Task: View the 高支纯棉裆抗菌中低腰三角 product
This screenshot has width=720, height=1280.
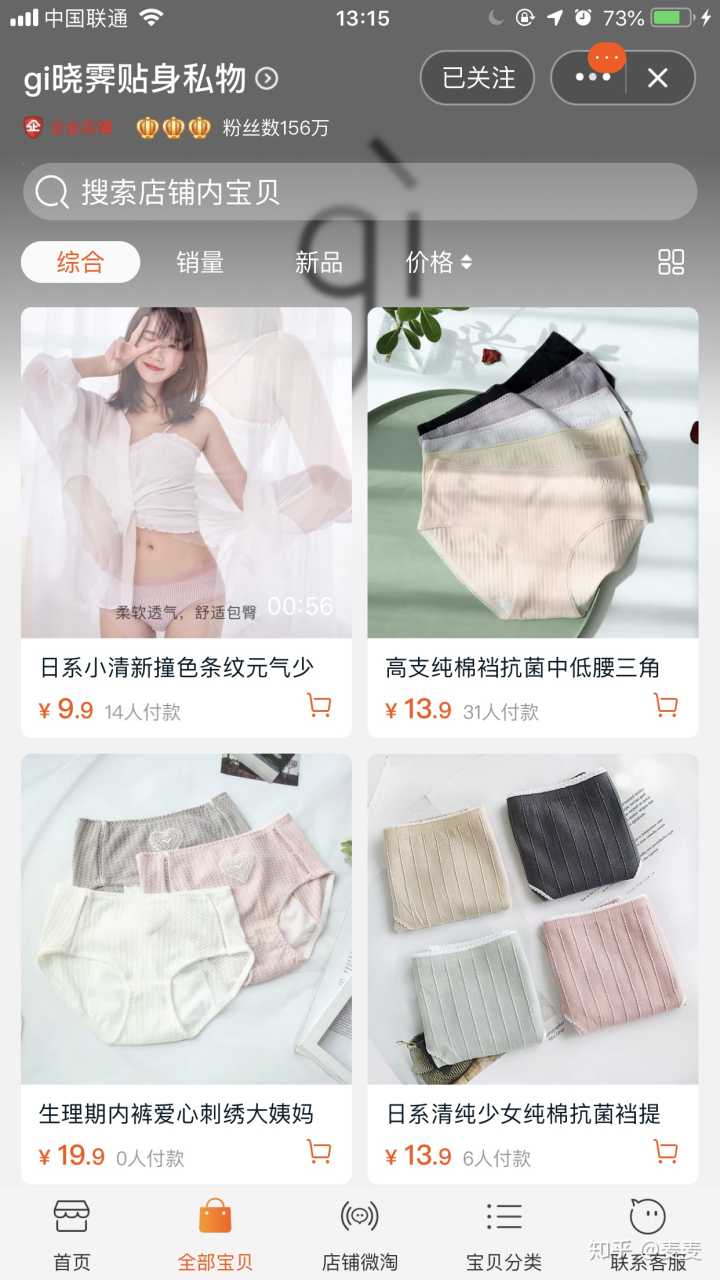Action: [532, 472]
